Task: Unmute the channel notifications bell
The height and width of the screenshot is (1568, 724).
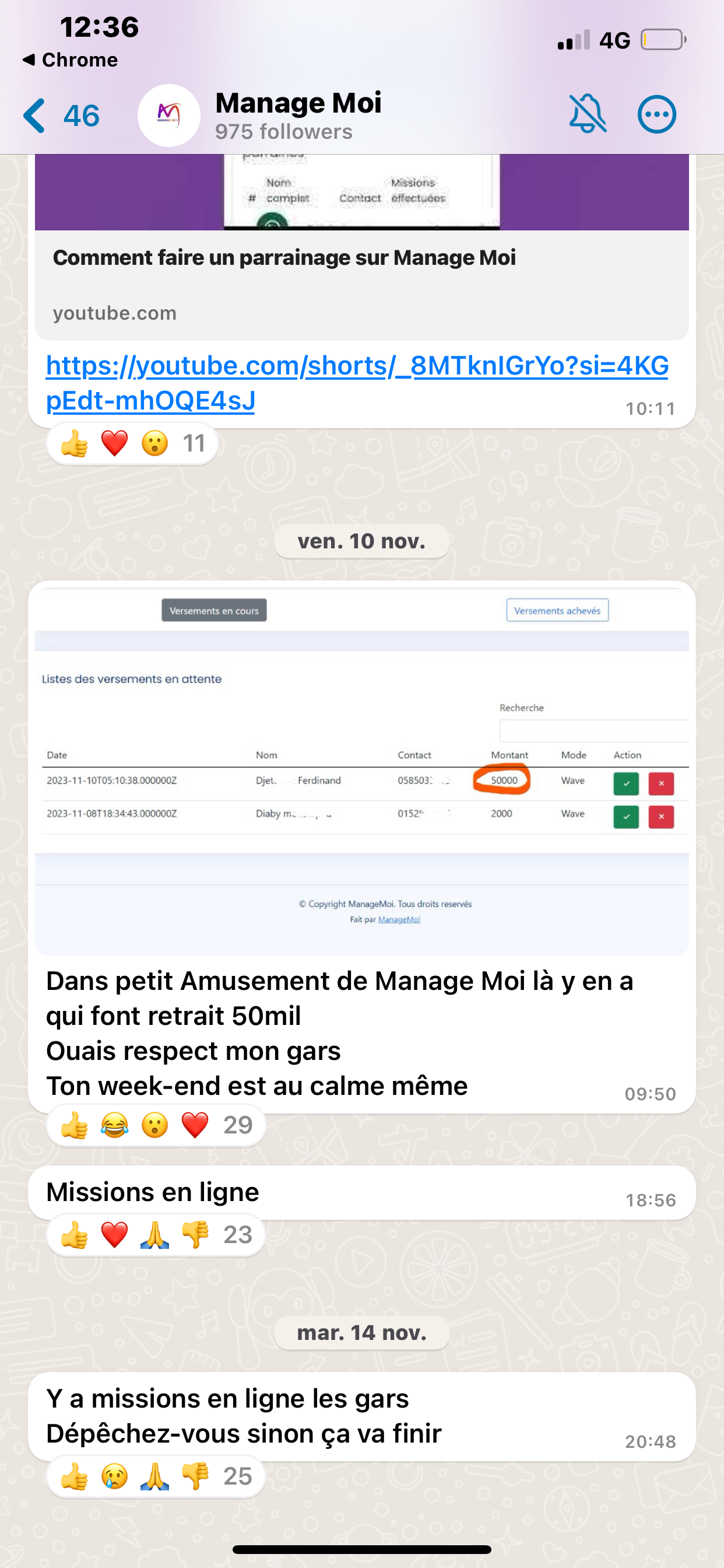Action: click(x=587, y=114)
